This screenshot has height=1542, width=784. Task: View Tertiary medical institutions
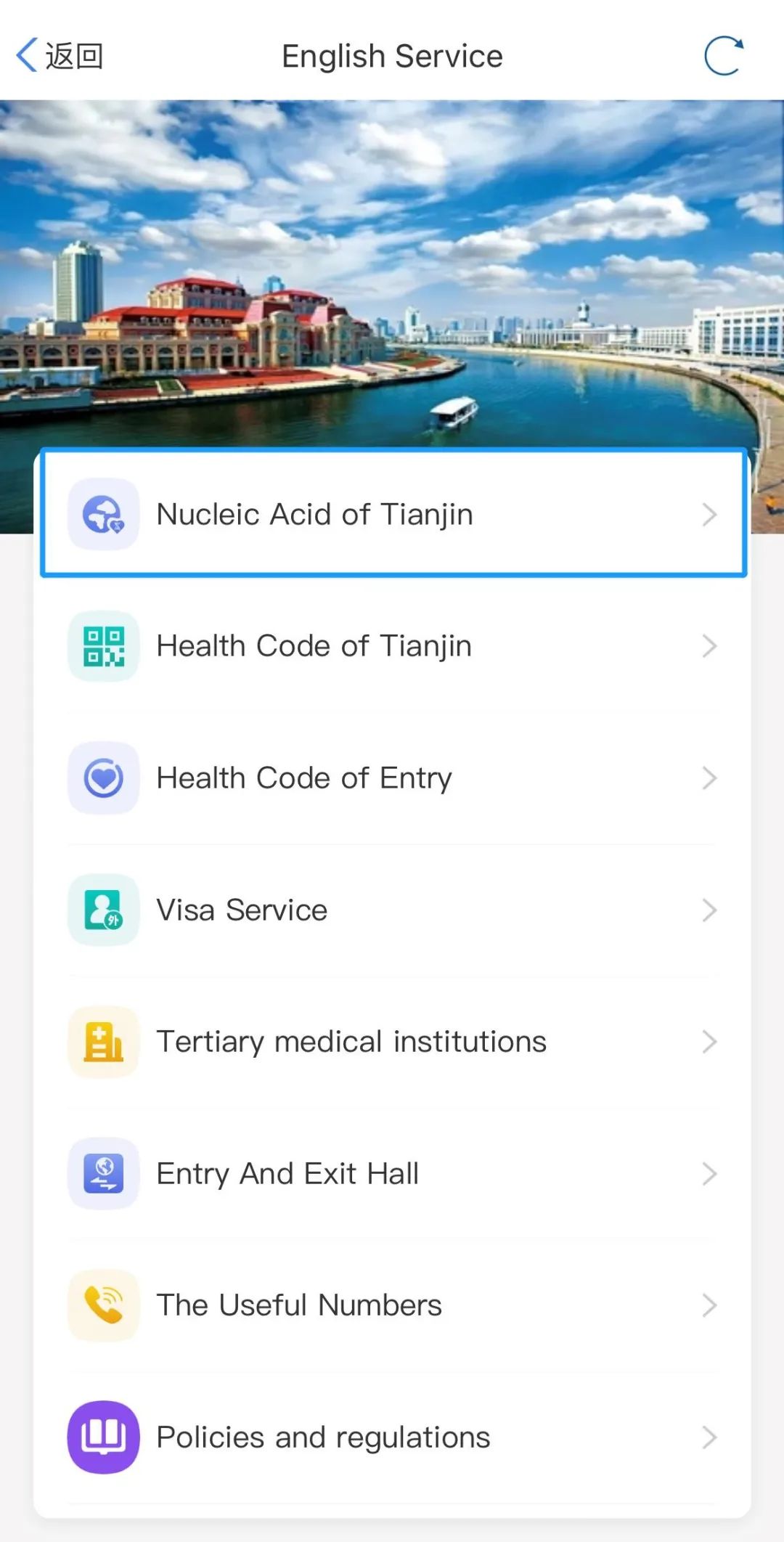click(392, 1042)
